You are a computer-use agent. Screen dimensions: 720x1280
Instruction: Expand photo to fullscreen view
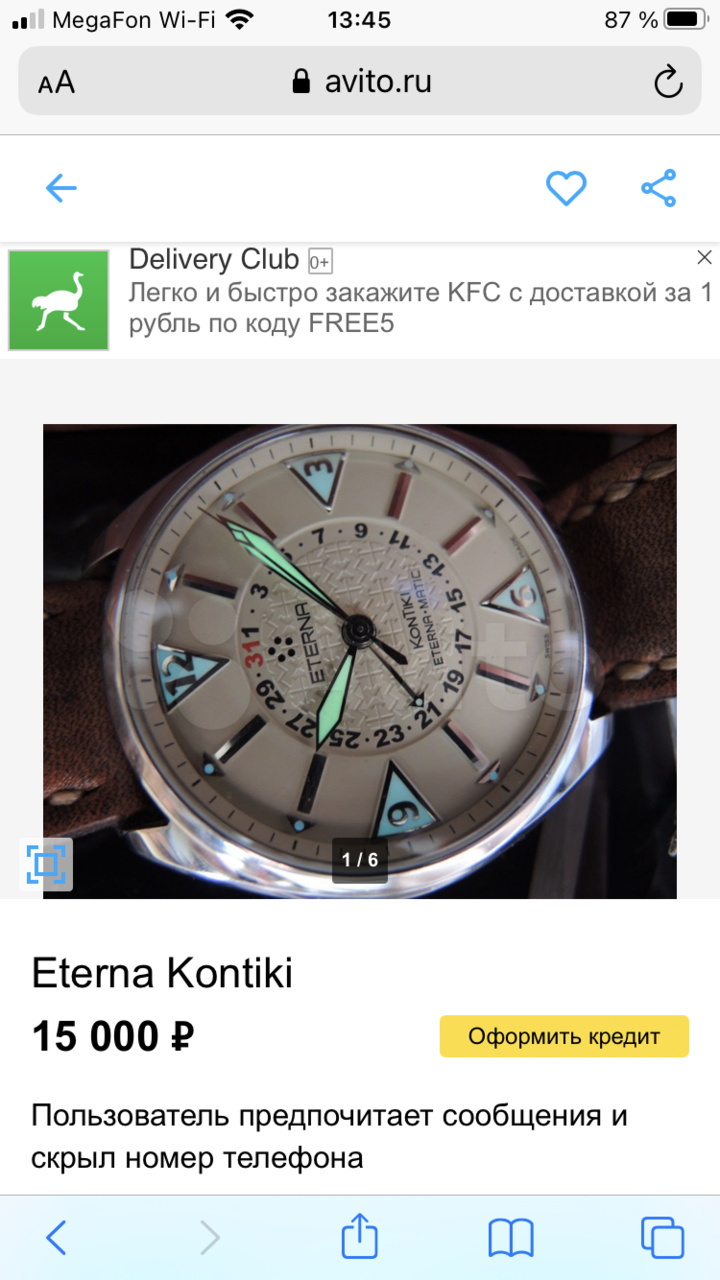[47, 864]
